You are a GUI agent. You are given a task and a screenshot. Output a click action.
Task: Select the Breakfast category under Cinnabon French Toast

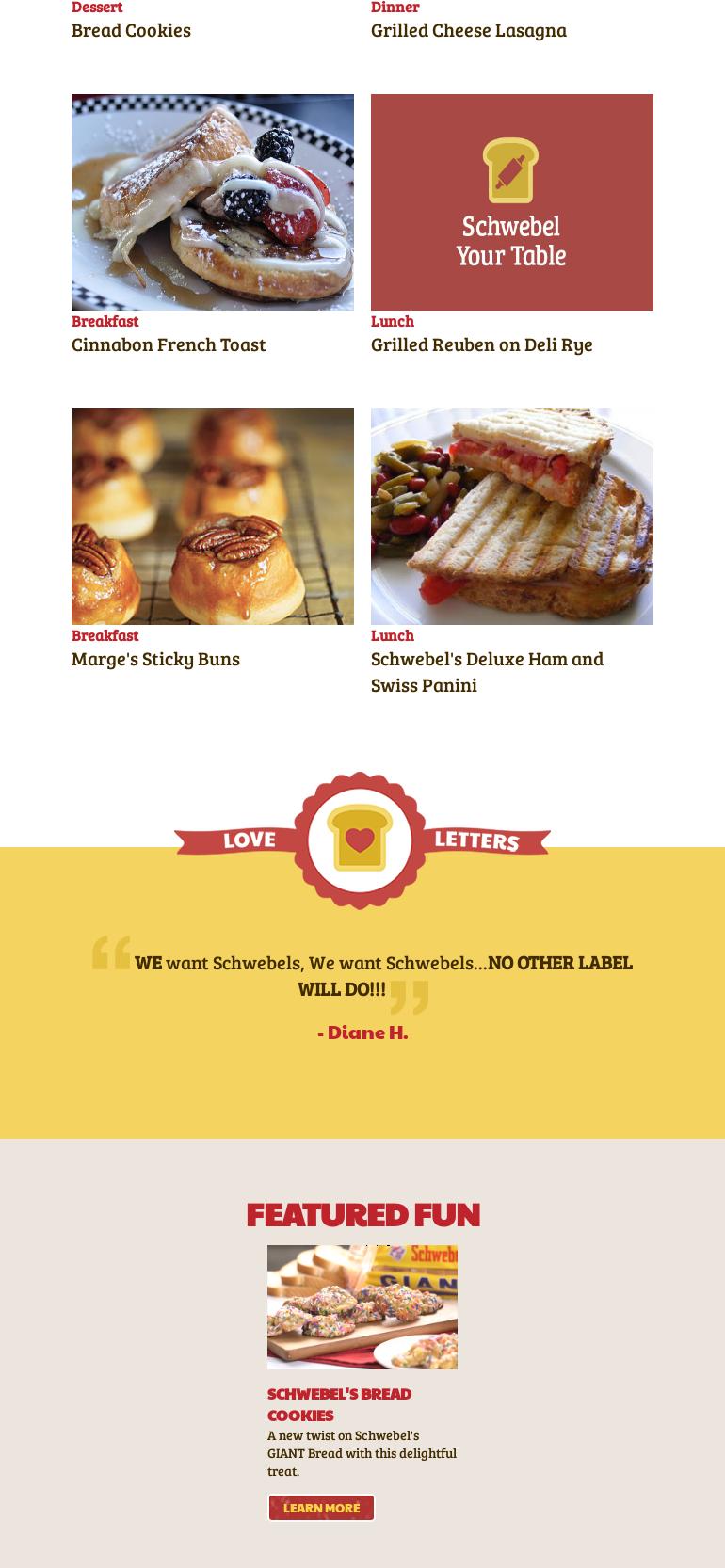point(105,321)
